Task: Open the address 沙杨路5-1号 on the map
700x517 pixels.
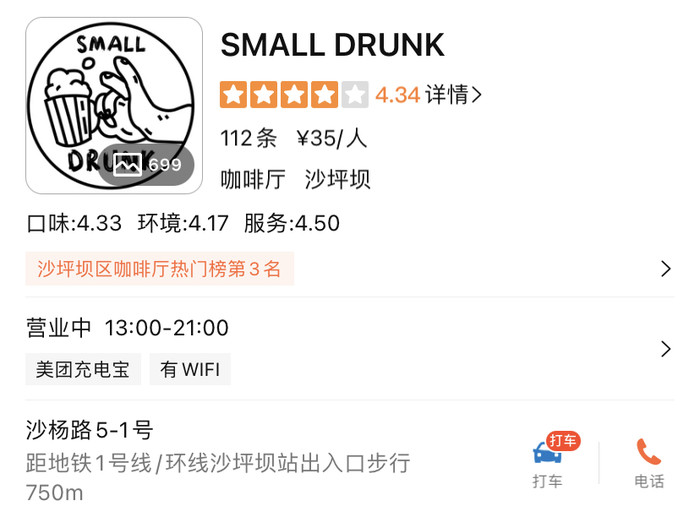Action: point(90,431)
